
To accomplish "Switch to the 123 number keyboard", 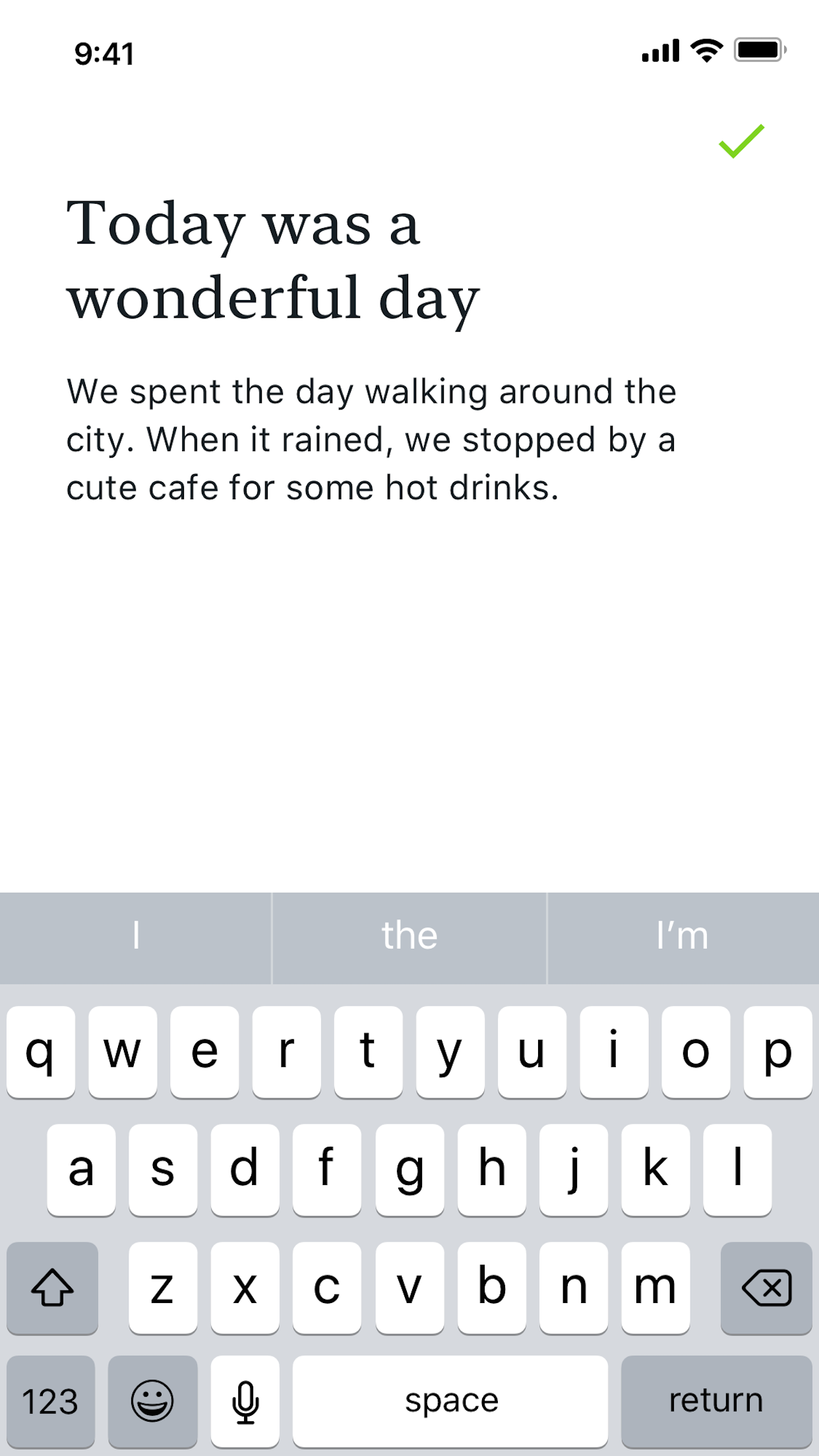I will point(50,1401).
